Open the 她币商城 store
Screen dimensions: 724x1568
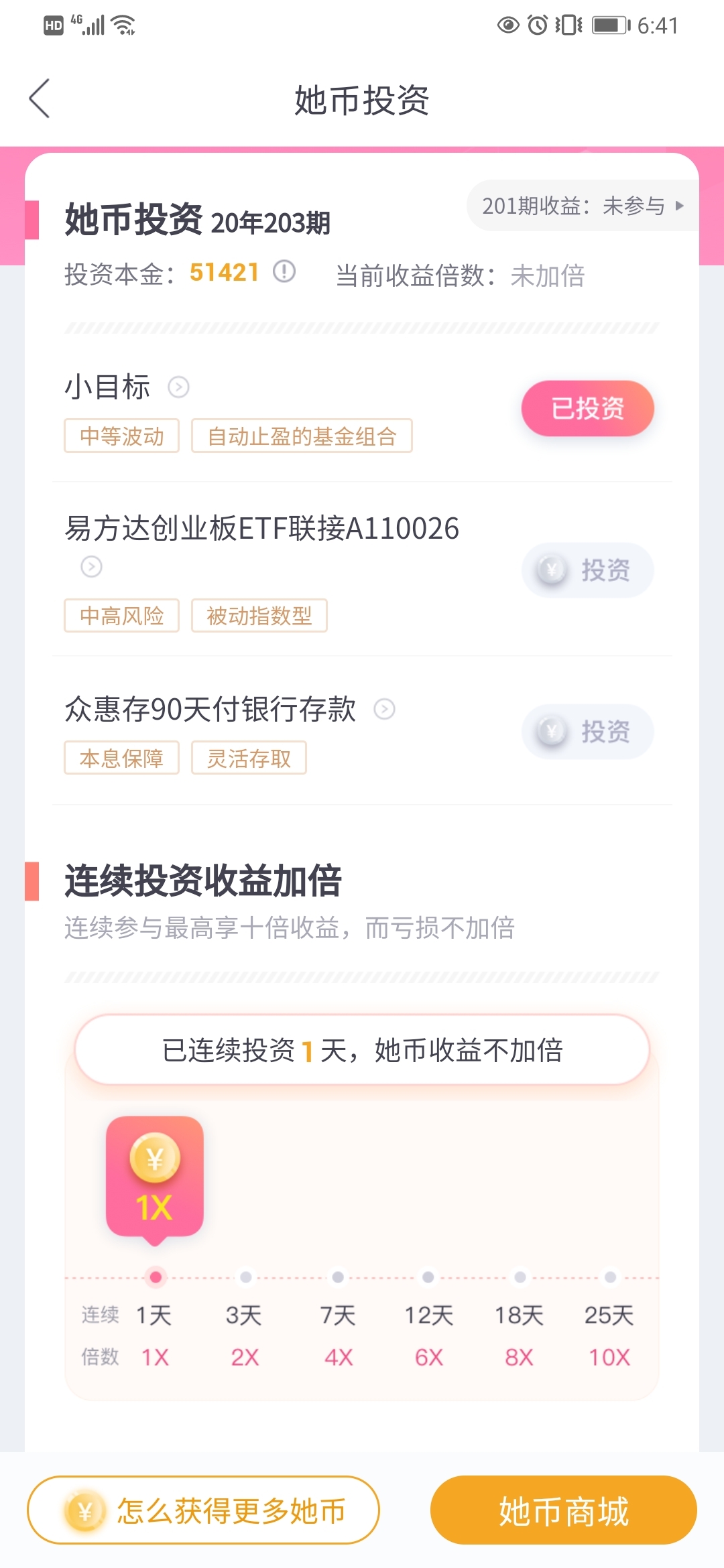point(563,1510)
